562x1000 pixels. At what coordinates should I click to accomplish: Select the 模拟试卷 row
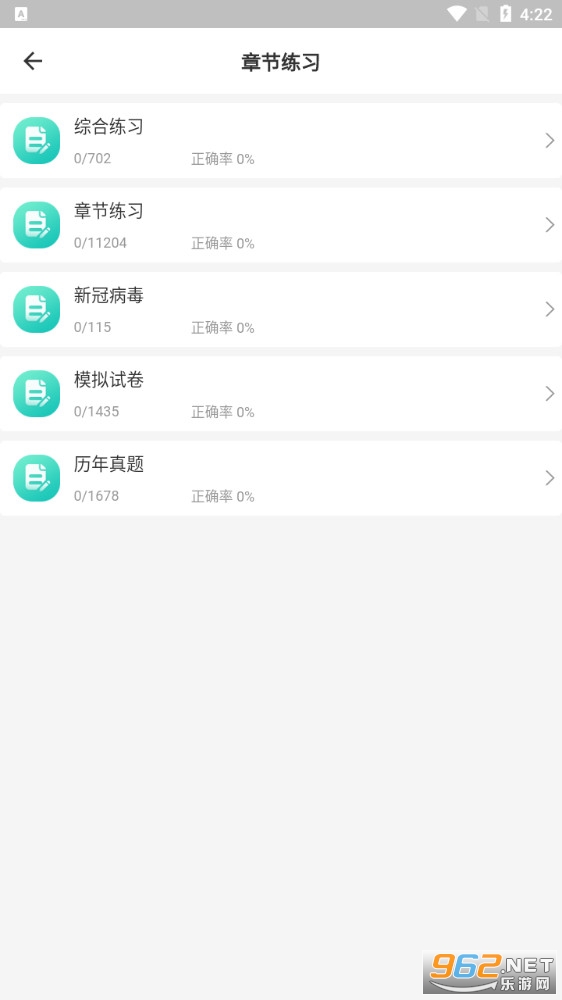point(281,393)
